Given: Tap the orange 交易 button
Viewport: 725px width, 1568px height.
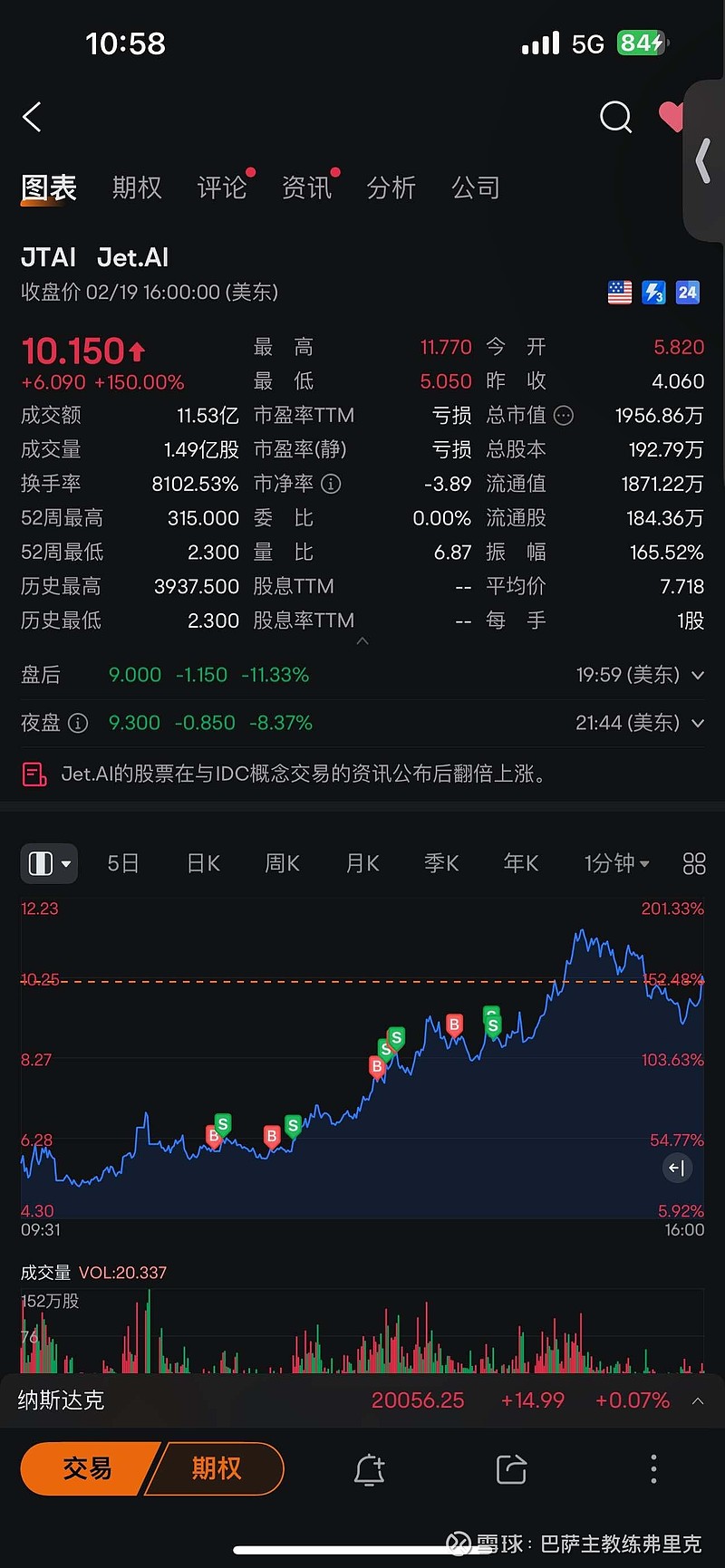Looking at the screenshot, I should pyautogui.click(x=88, y=1468).
